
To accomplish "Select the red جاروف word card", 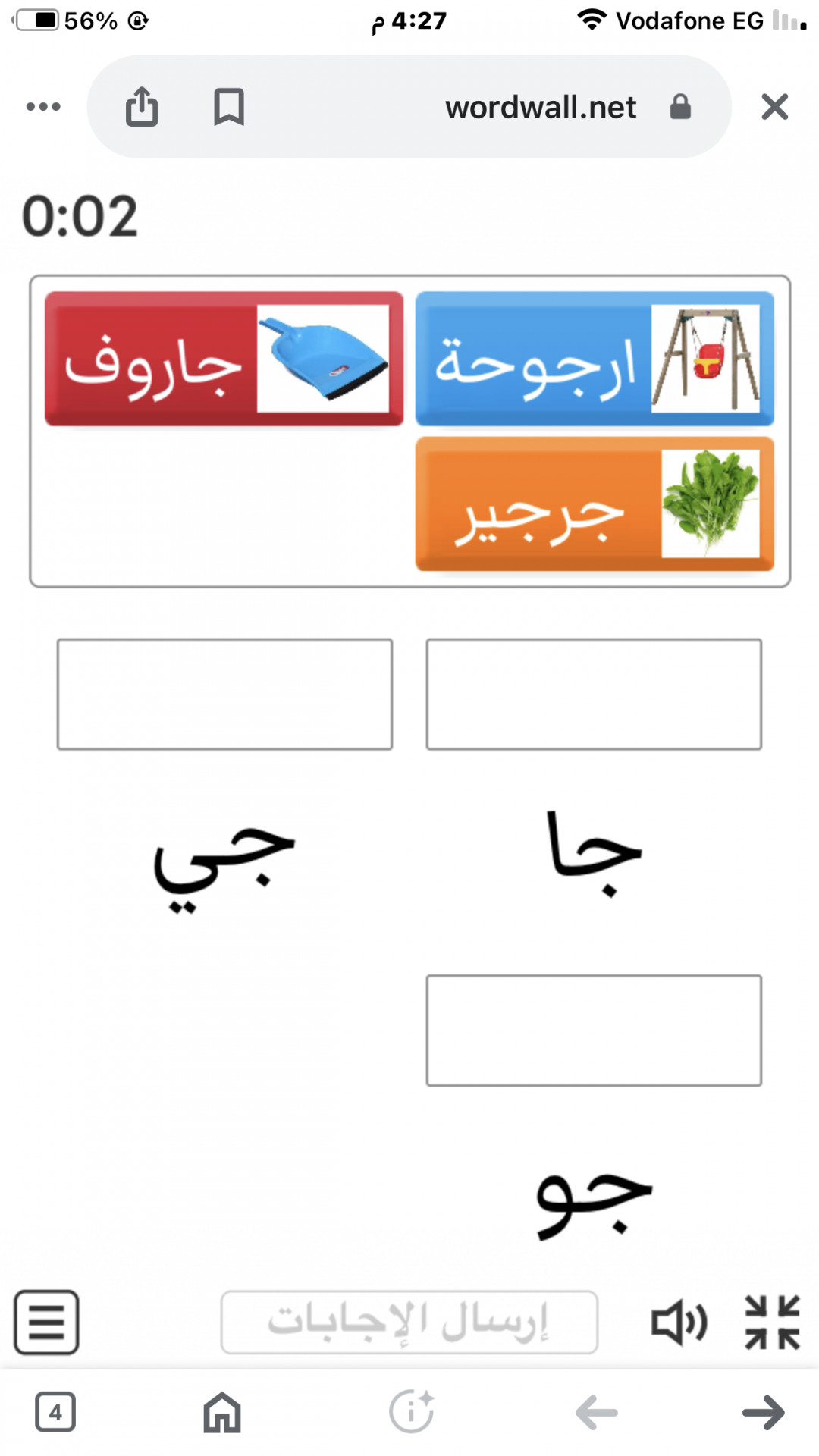I will coord(224,359).
